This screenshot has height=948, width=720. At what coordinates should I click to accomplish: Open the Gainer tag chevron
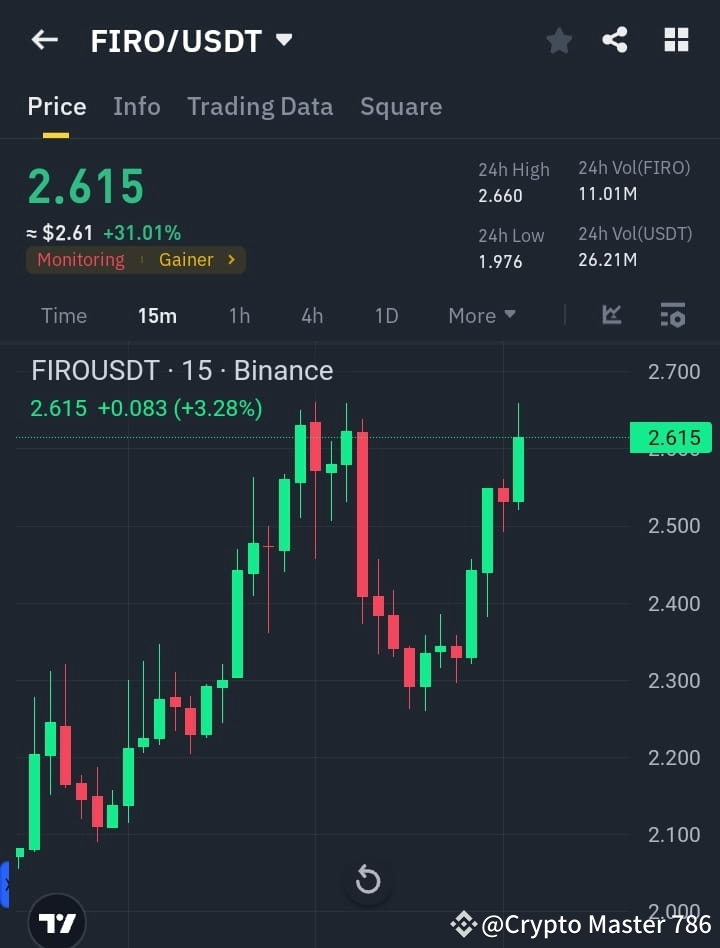coord(232,260)
